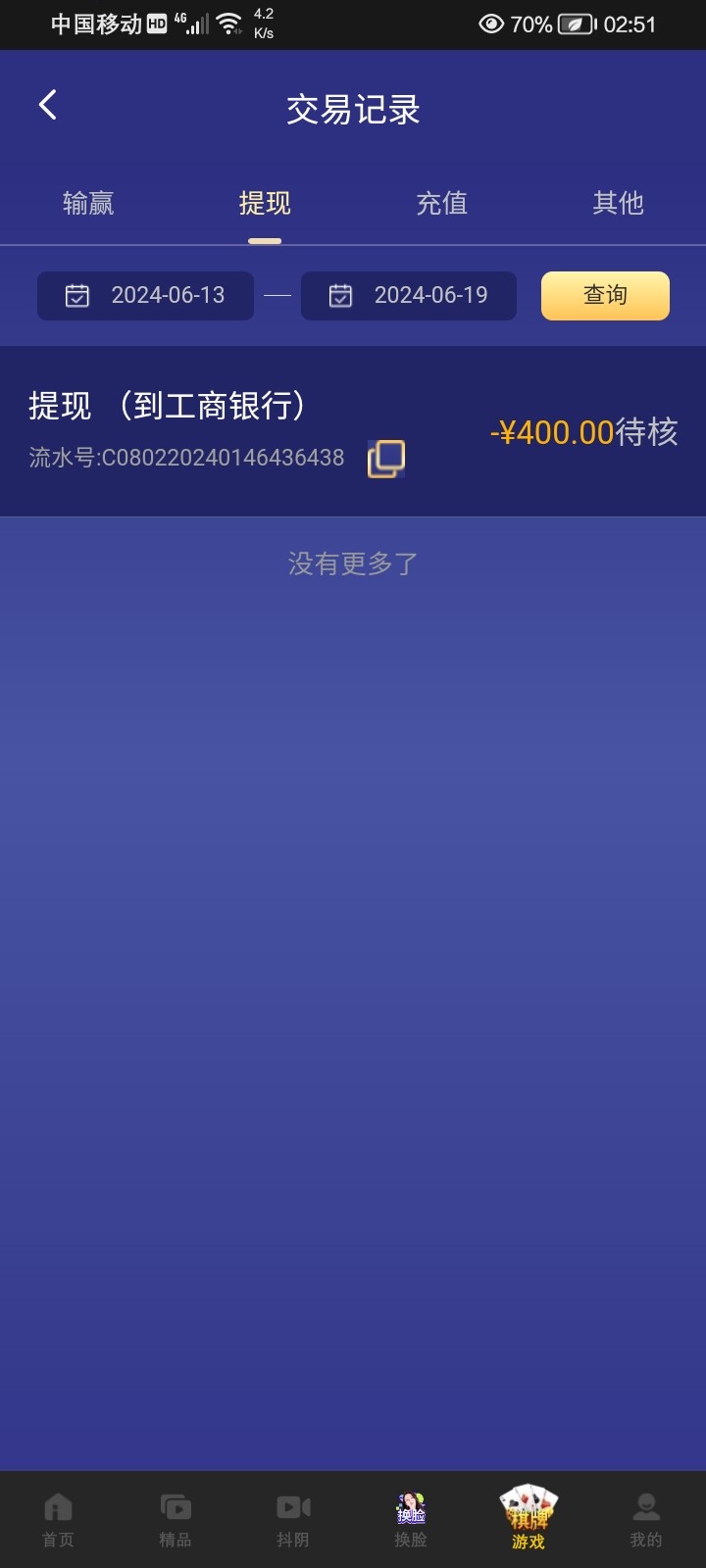Open the 其他 tab
This screenshot has height=1568, width=706.
click(x=618, y=204)
